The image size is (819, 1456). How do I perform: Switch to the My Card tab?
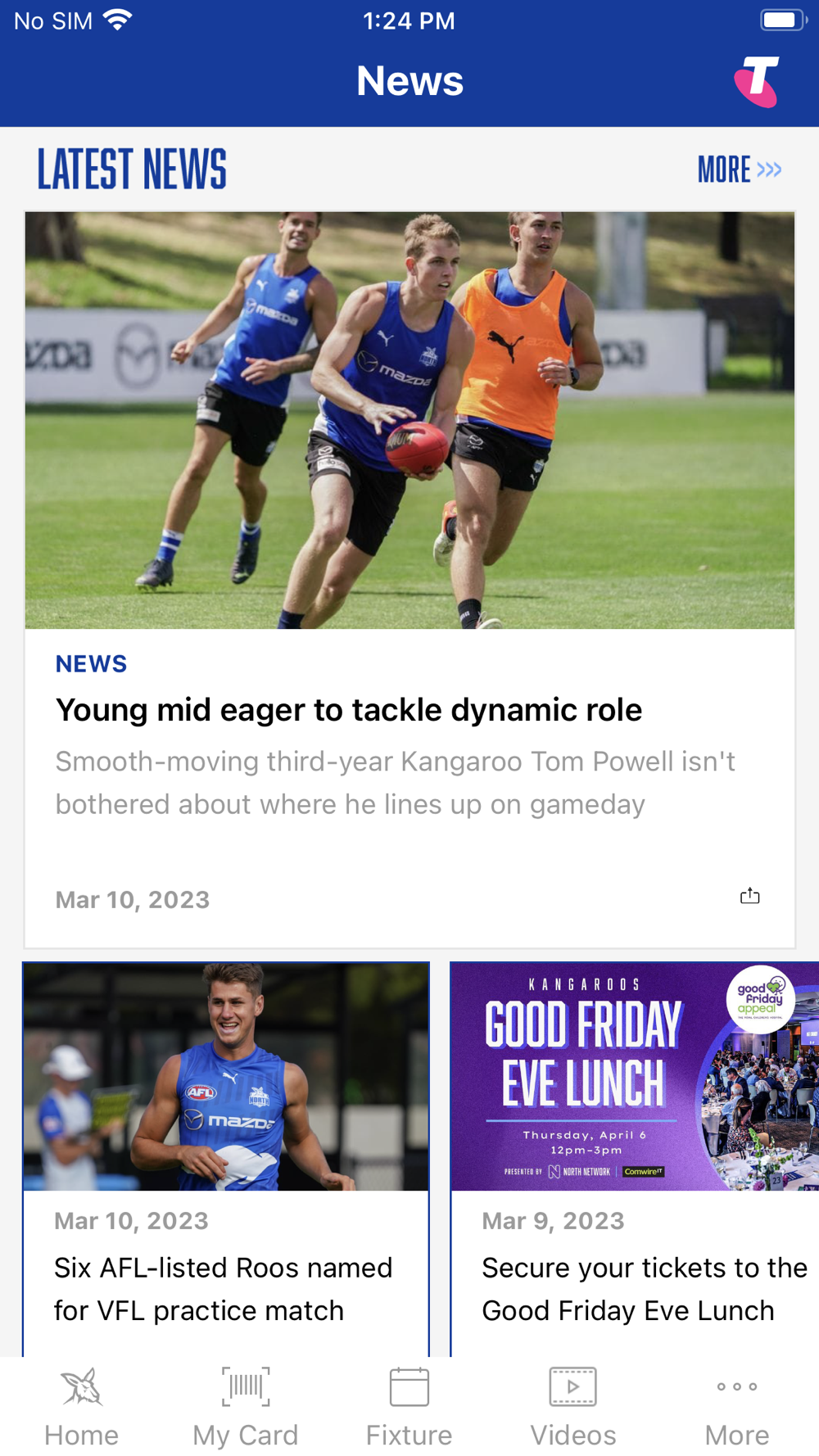(x=246, y=1407)
